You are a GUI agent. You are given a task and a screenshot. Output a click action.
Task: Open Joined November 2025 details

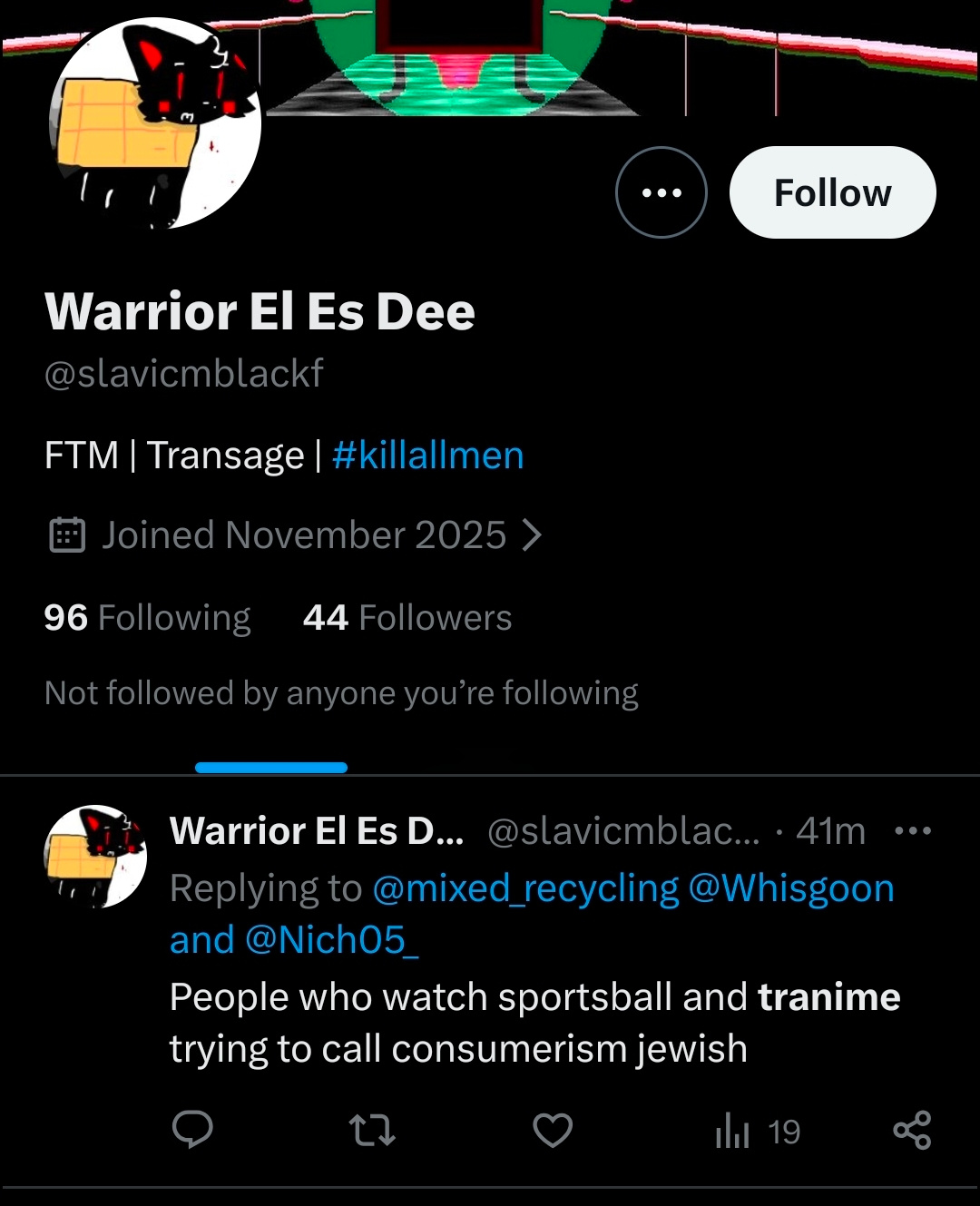(304, 535)
